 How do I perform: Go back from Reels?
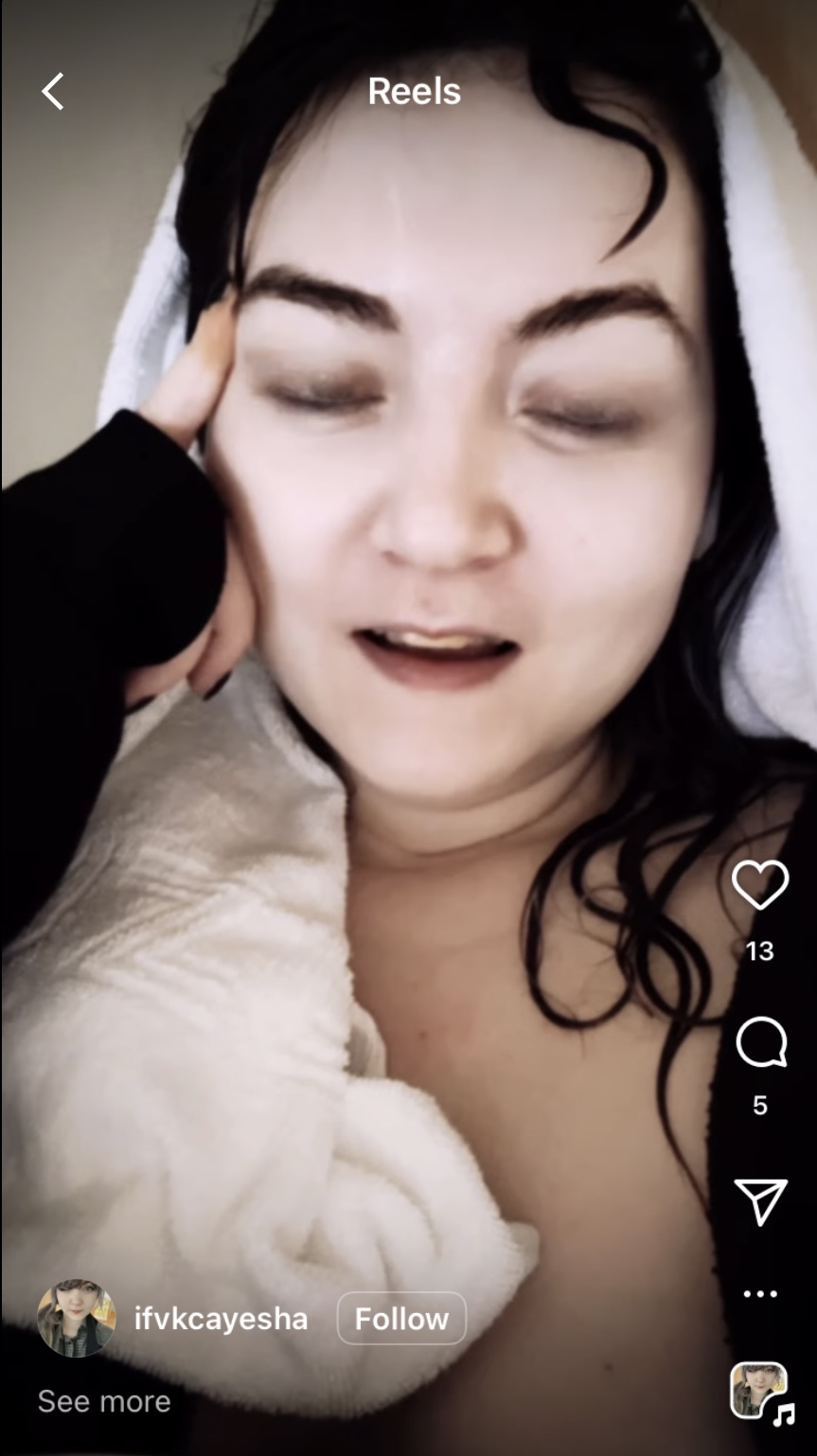[x=53, y=92]
